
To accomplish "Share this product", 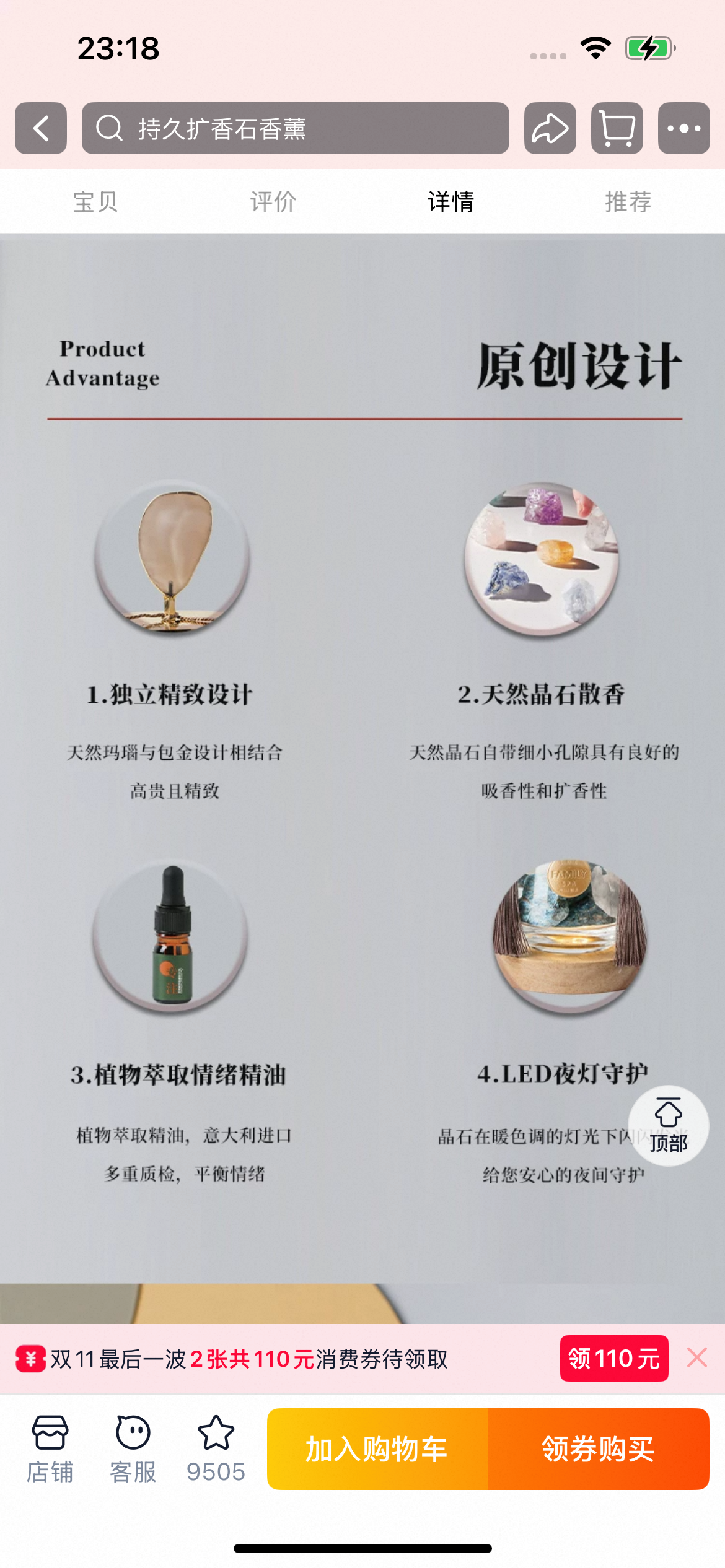I will click(550, 128).
